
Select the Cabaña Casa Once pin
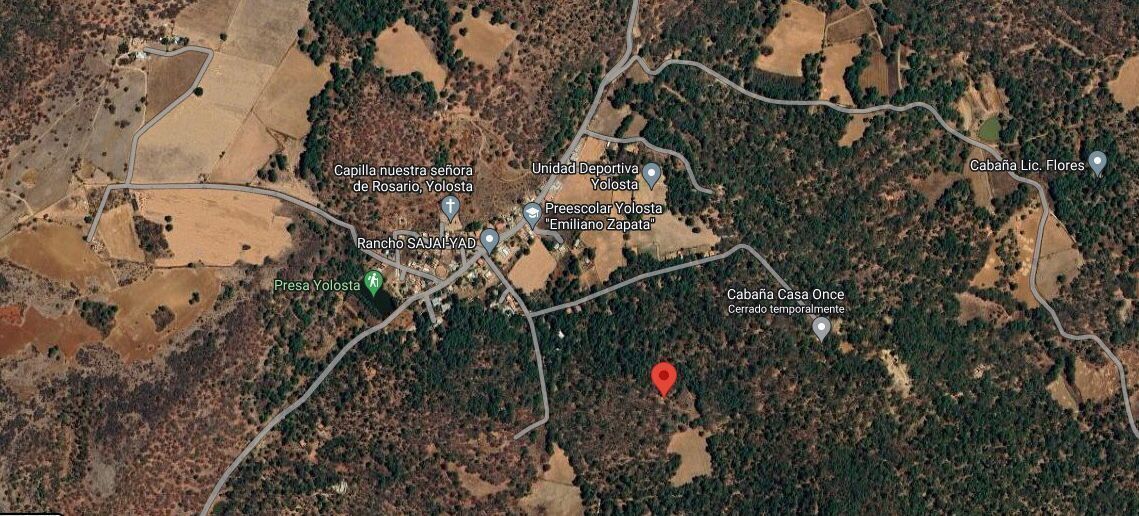click(821, 326)
